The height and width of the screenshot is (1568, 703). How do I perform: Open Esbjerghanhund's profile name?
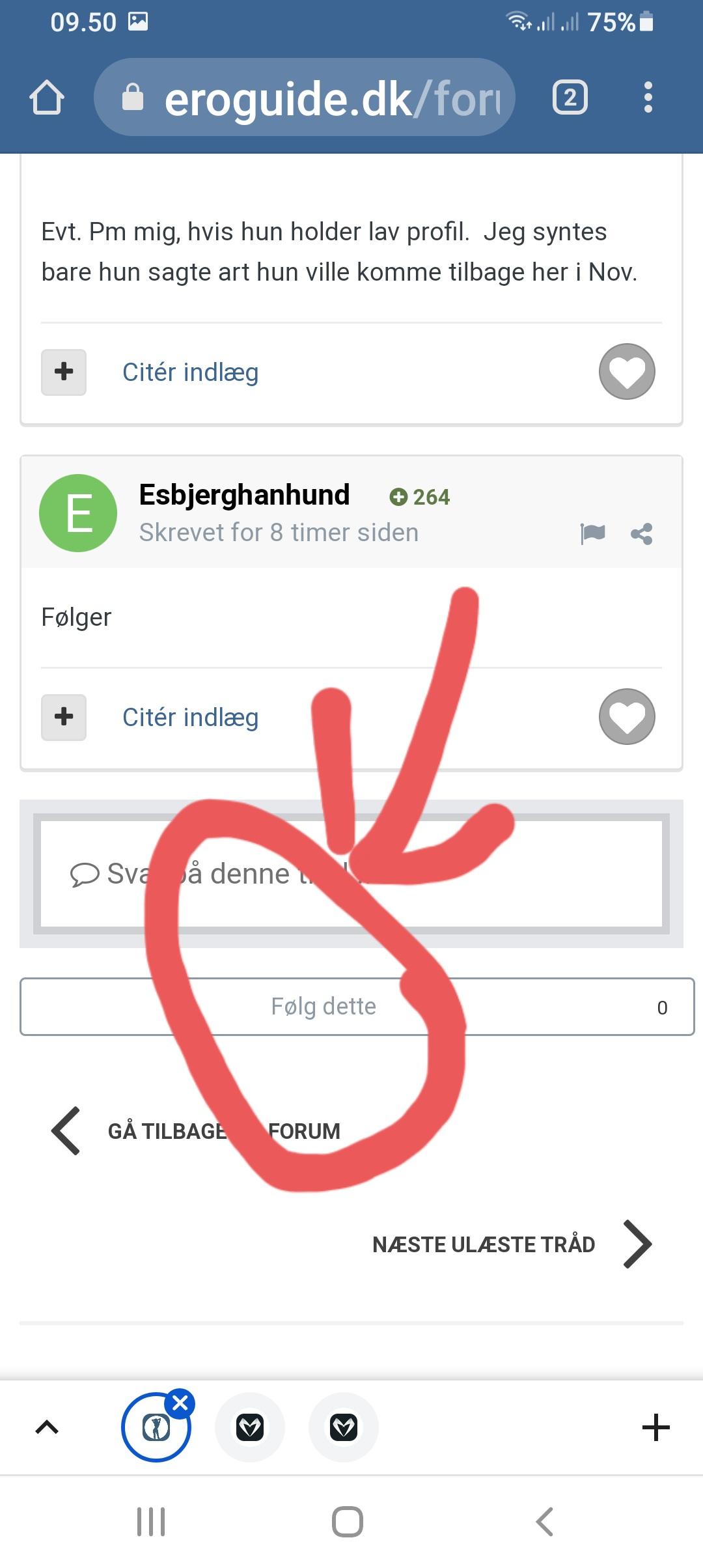coord(244,495)
